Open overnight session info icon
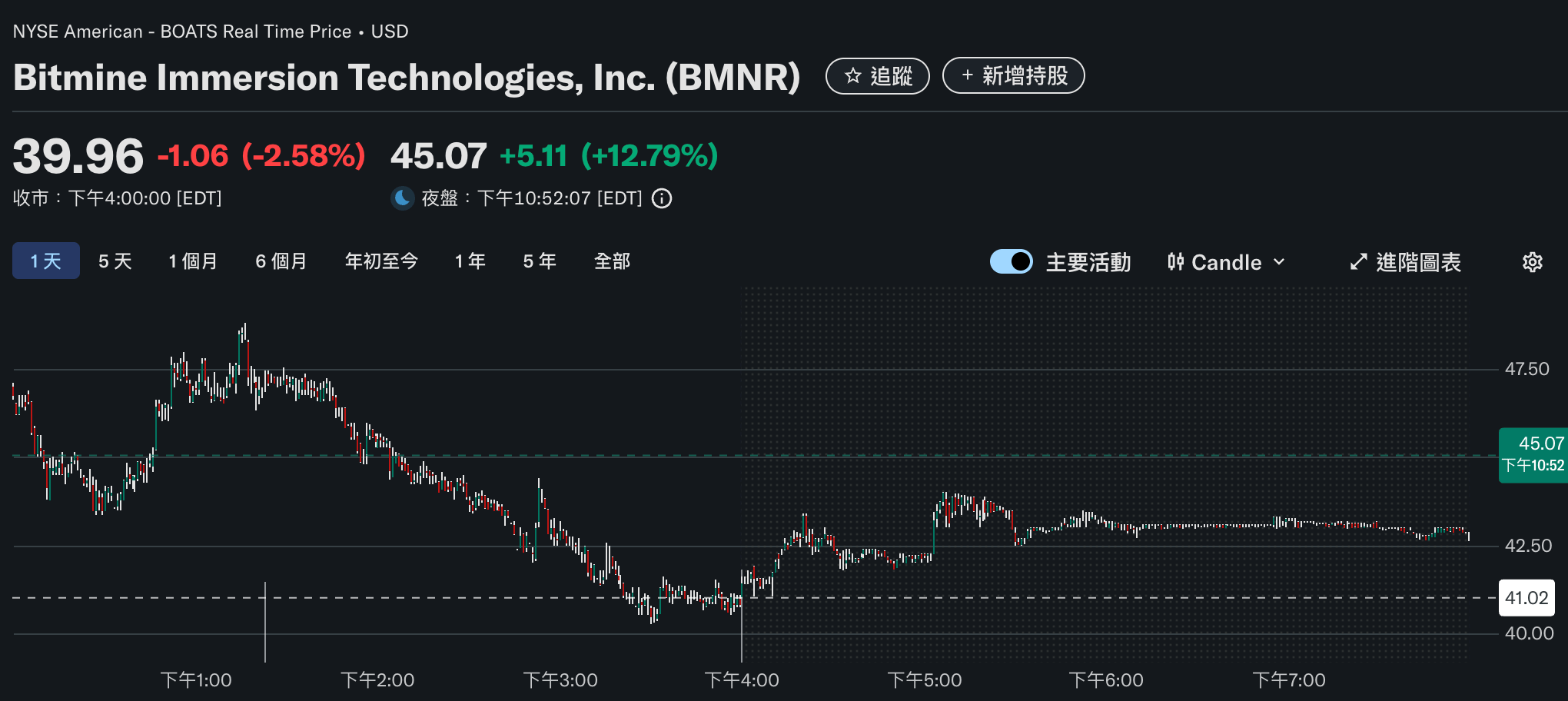The image size is (1568, 701). tap(662, 199)
